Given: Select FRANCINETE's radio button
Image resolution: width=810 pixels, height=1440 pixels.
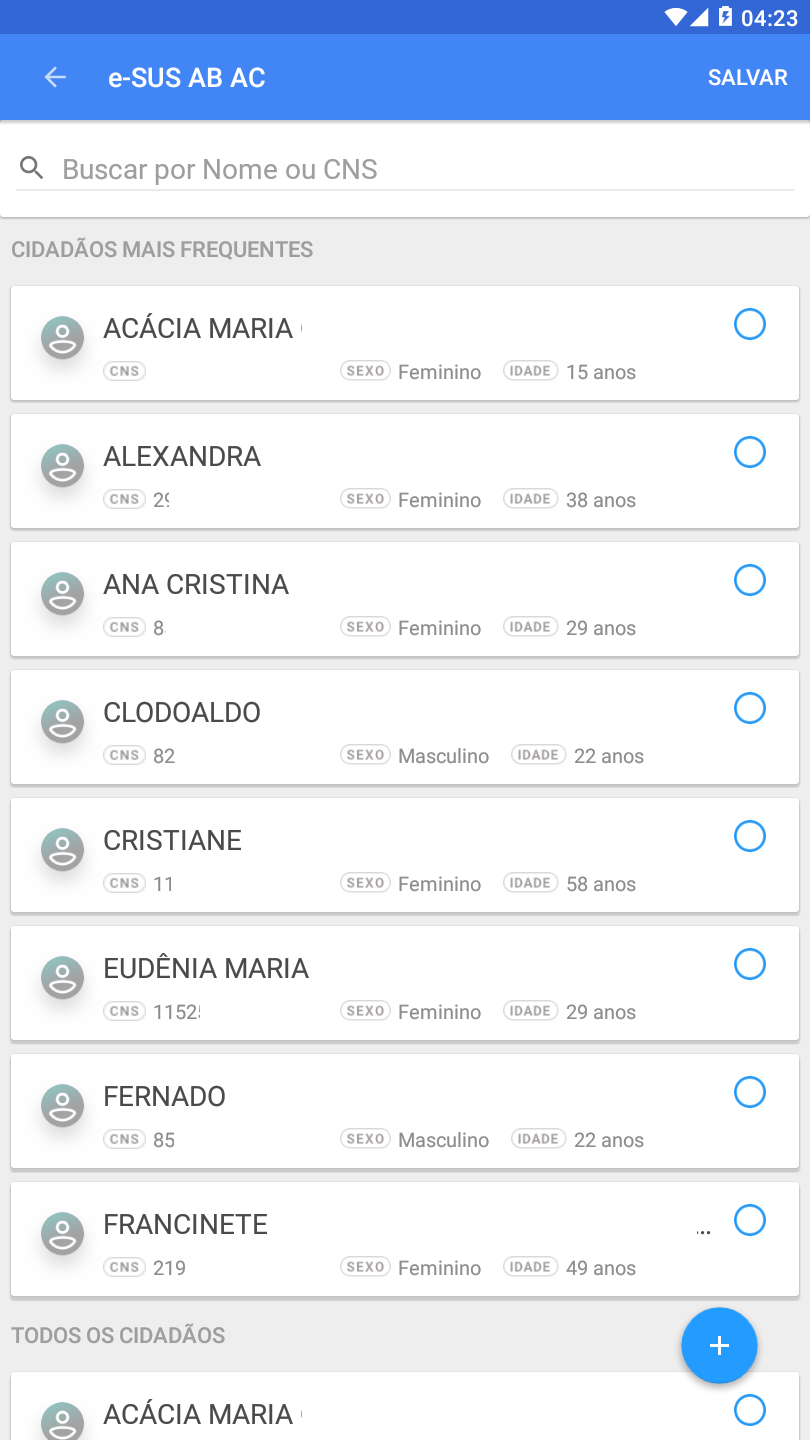Looking at the screenshot, I should pyautogui.click(x=750, y=1220).
